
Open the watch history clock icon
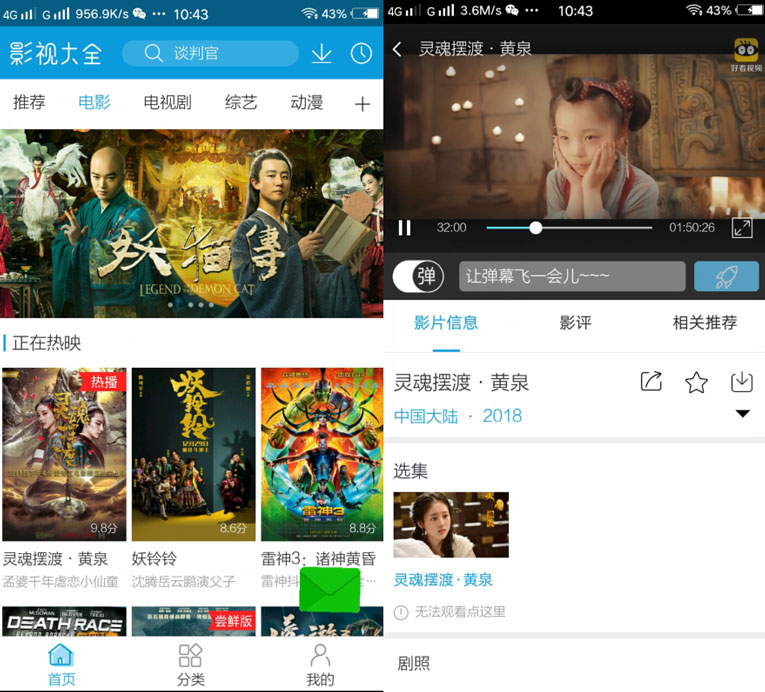pyautogui.click(x=361, y=53)
